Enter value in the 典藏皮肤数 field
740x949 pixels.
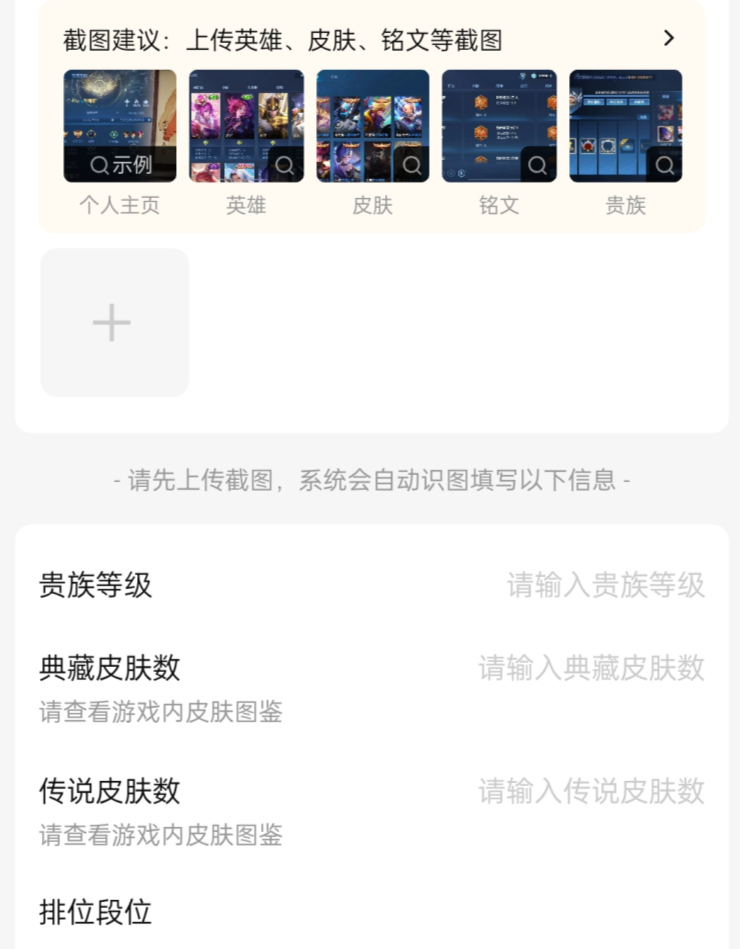click(591, 668)
